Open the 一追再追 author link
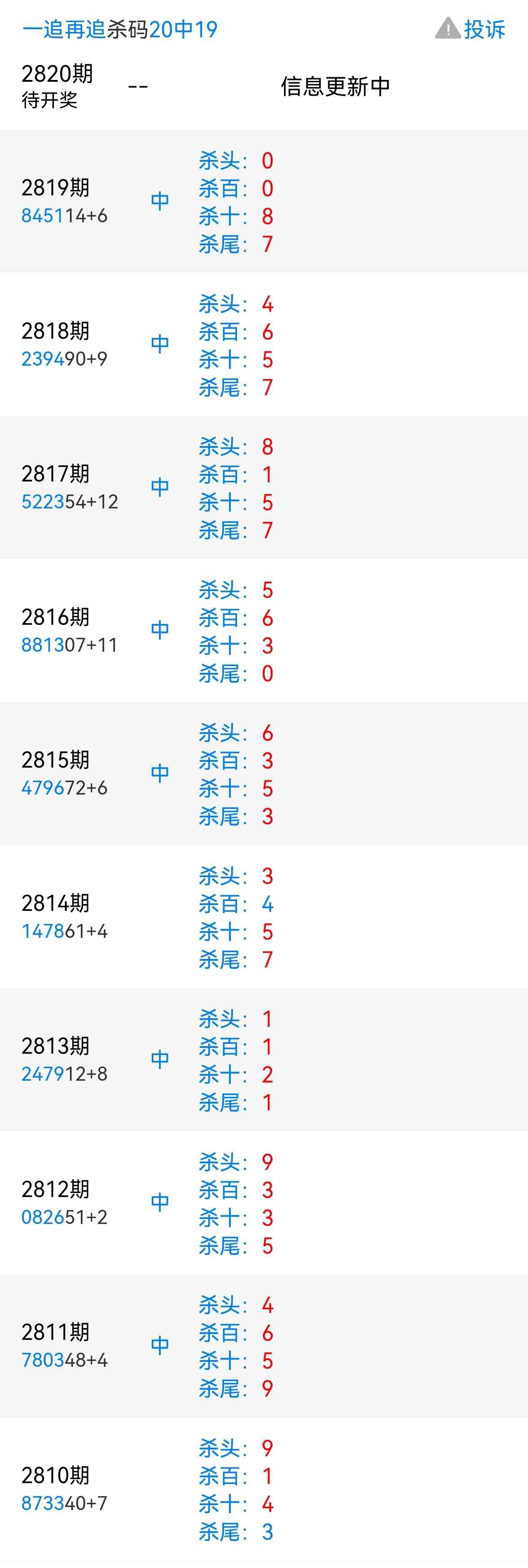 (64, 29)
